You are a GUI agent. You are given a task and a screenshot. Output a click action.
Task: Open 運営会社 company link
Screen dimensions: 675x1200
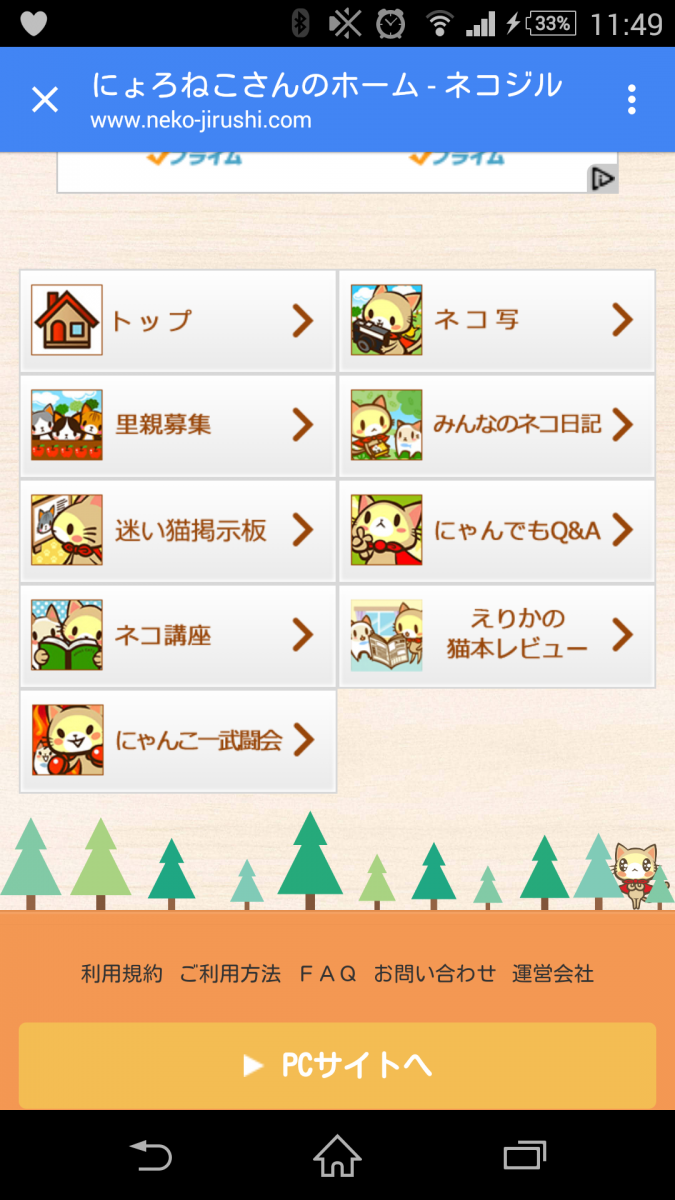pos(553,974)
